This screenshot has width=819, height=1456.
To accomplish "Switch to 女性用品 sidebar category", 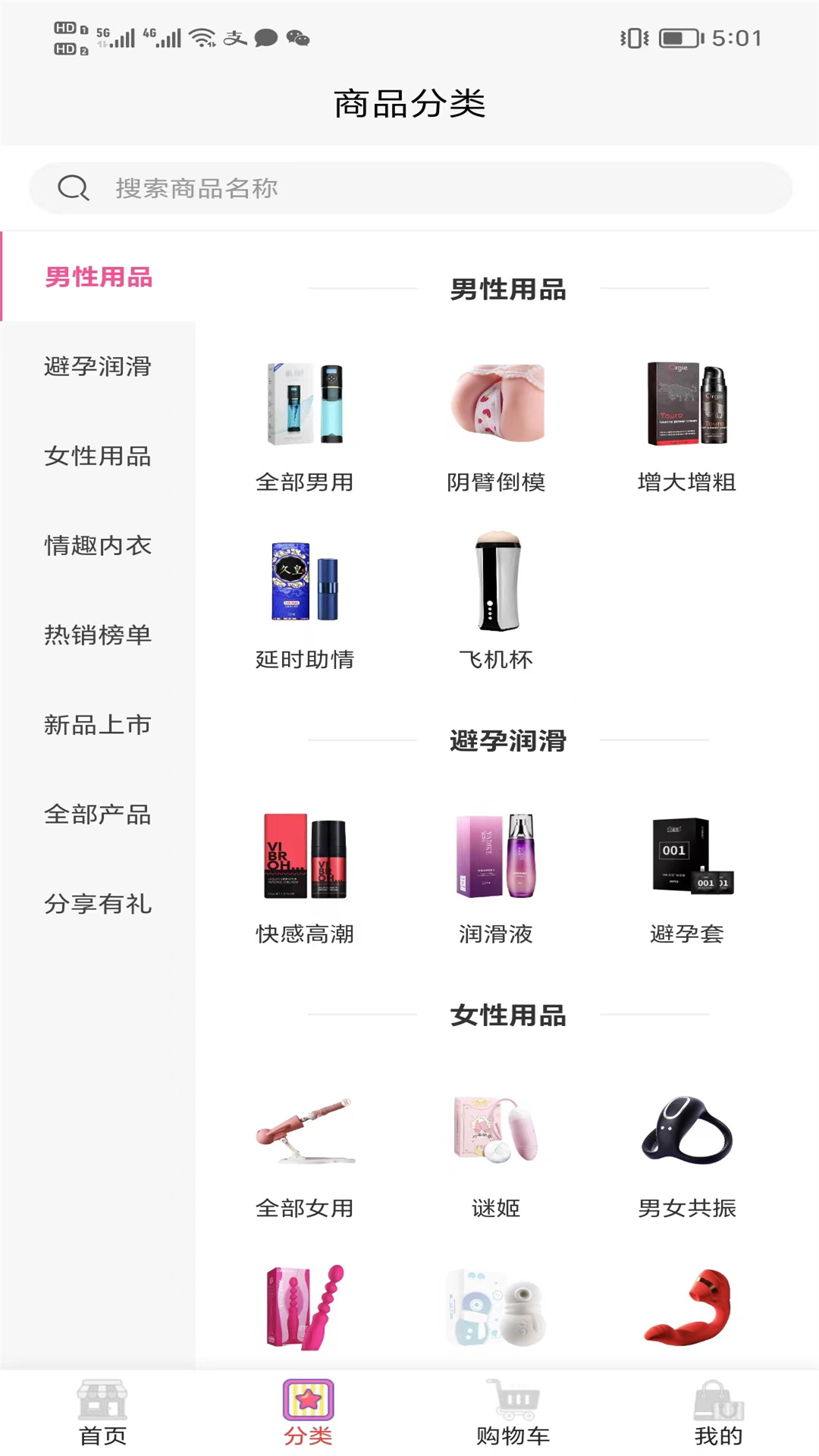I will click(x=99, y=457).
